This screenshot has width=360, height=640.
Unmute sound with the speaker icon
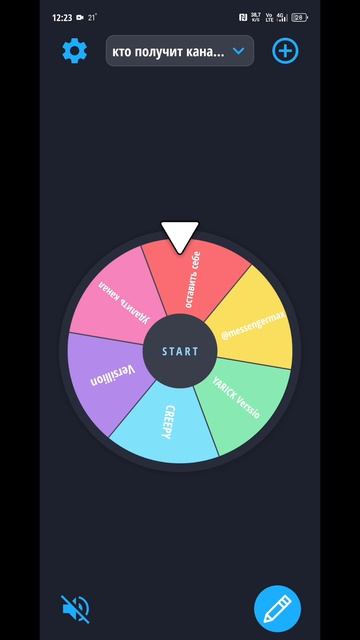click(76, 609)
